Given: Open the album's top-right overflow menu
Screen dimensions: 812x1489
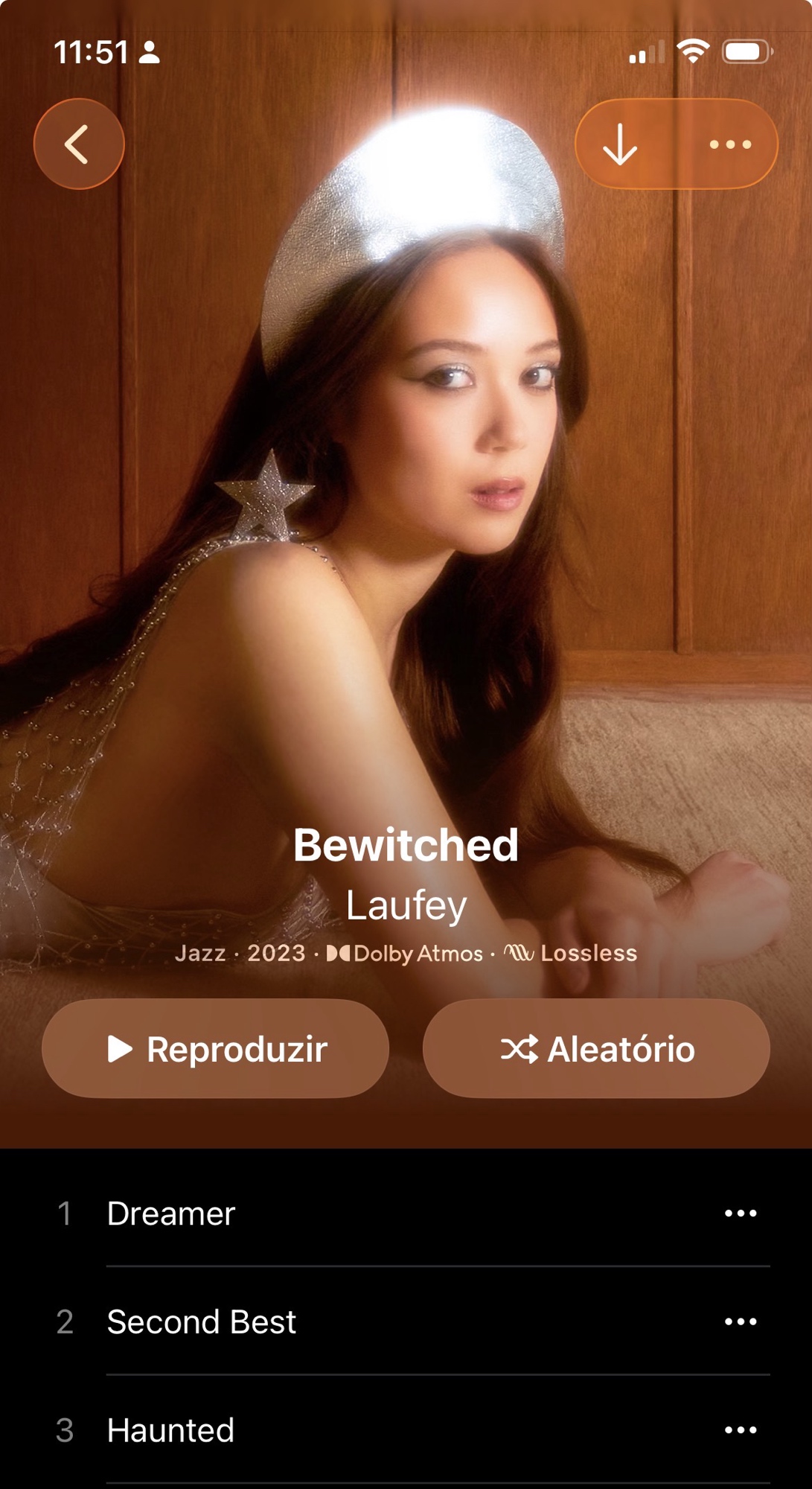Looking at the screenshot, I should (x=730, y=144).
